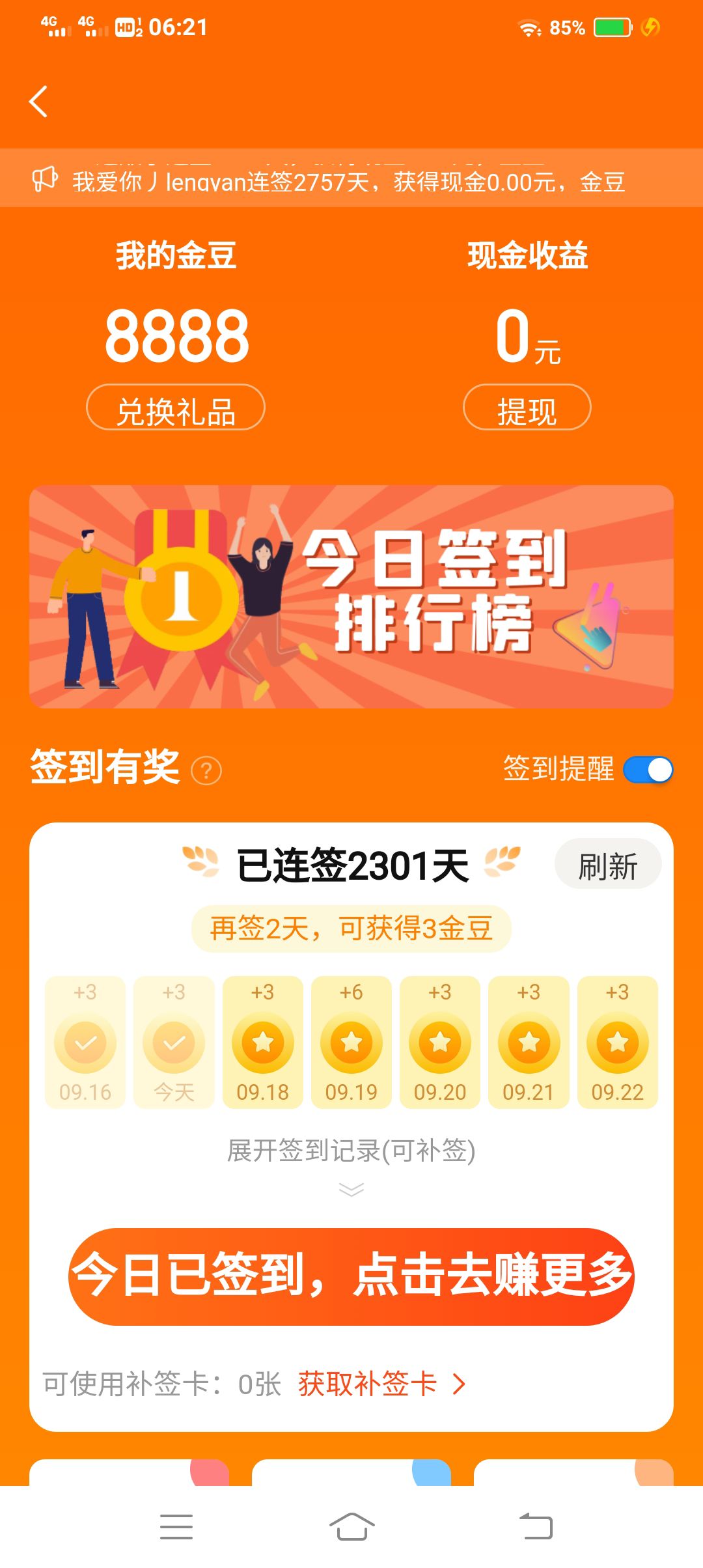Select the 09.19 sign-in day tile

(x=351, y=1042)
